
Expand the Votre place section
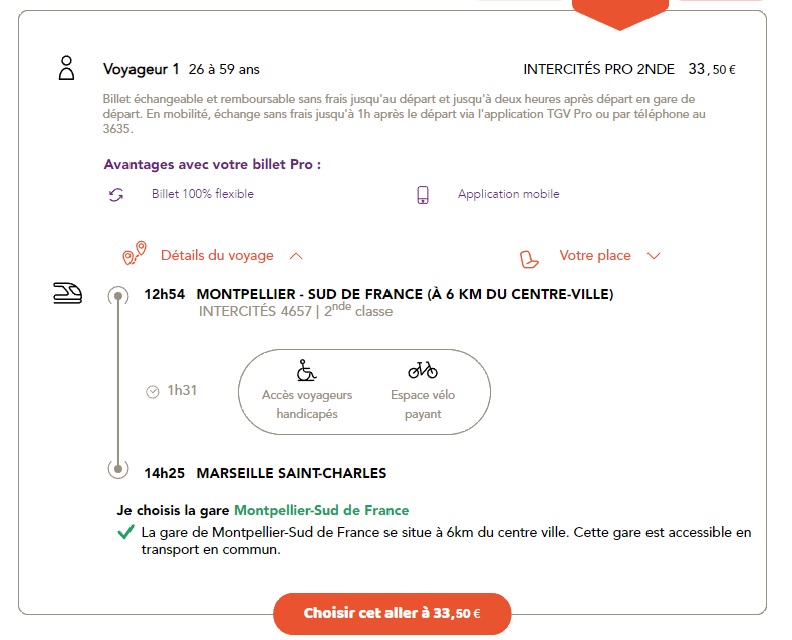(x=595, y=256)
